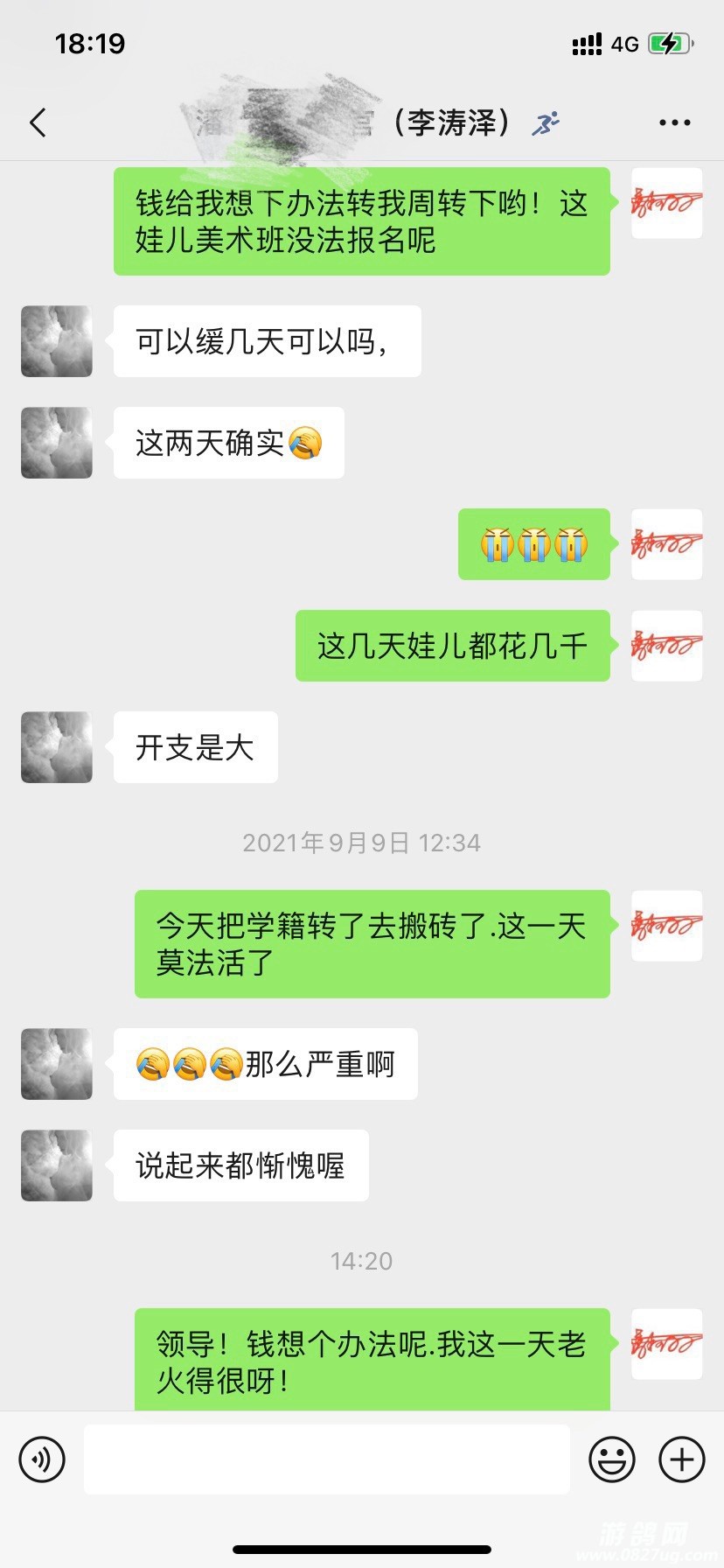Open the plus attachment menu
Screen dimensions: 724x1568
(x=682, y=1459)
